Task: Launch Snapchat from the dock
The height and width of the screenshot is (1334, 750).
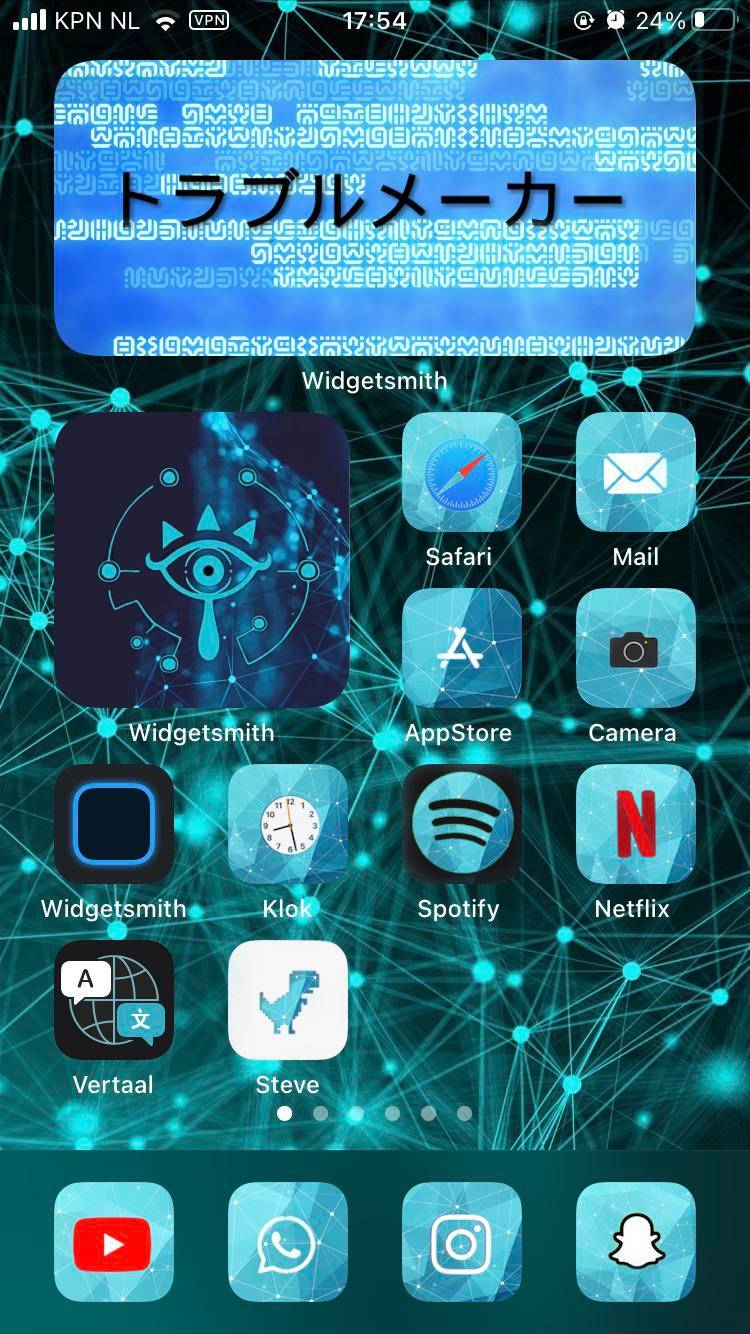Action: click(x=634, y=1240)
